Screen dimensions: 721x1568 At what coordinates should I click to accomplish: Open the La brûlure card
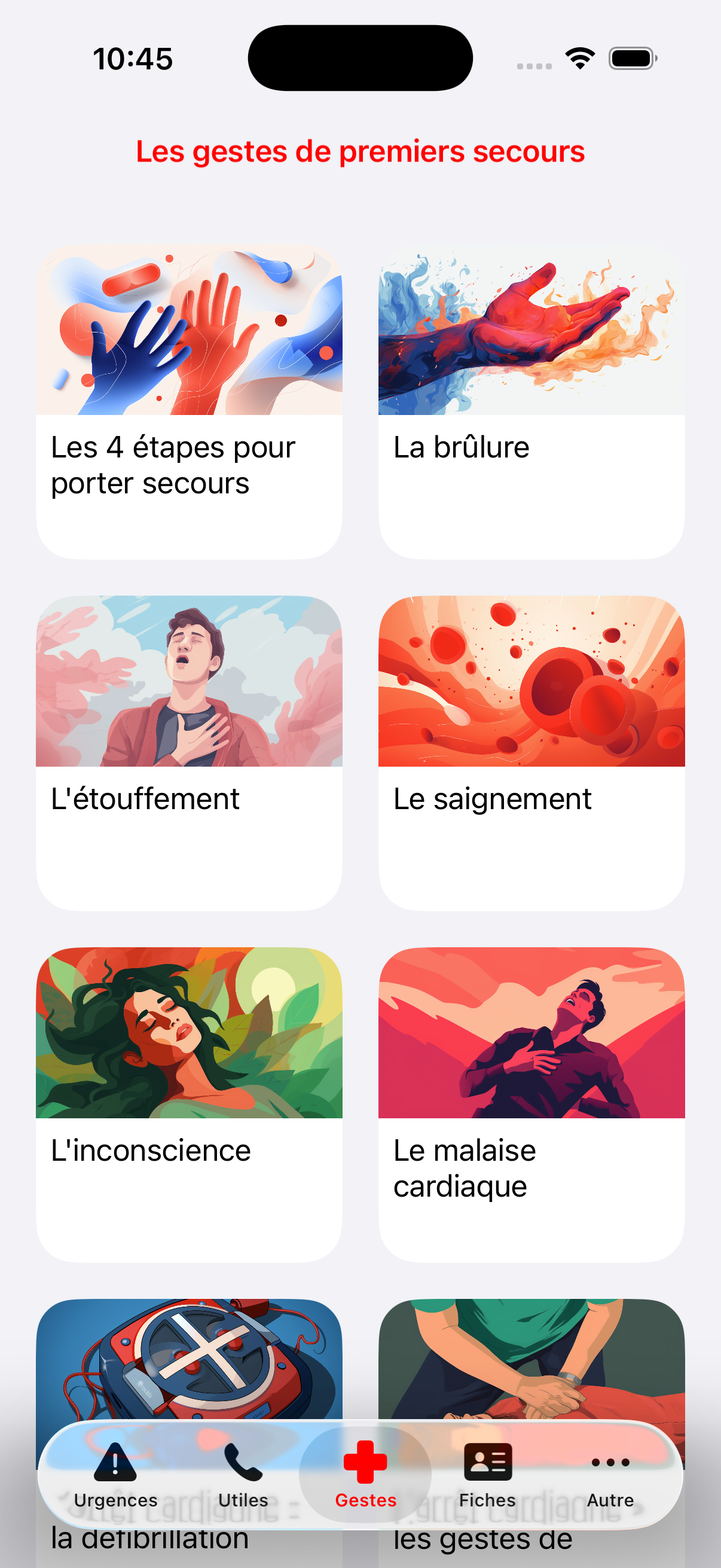point(531,402)
